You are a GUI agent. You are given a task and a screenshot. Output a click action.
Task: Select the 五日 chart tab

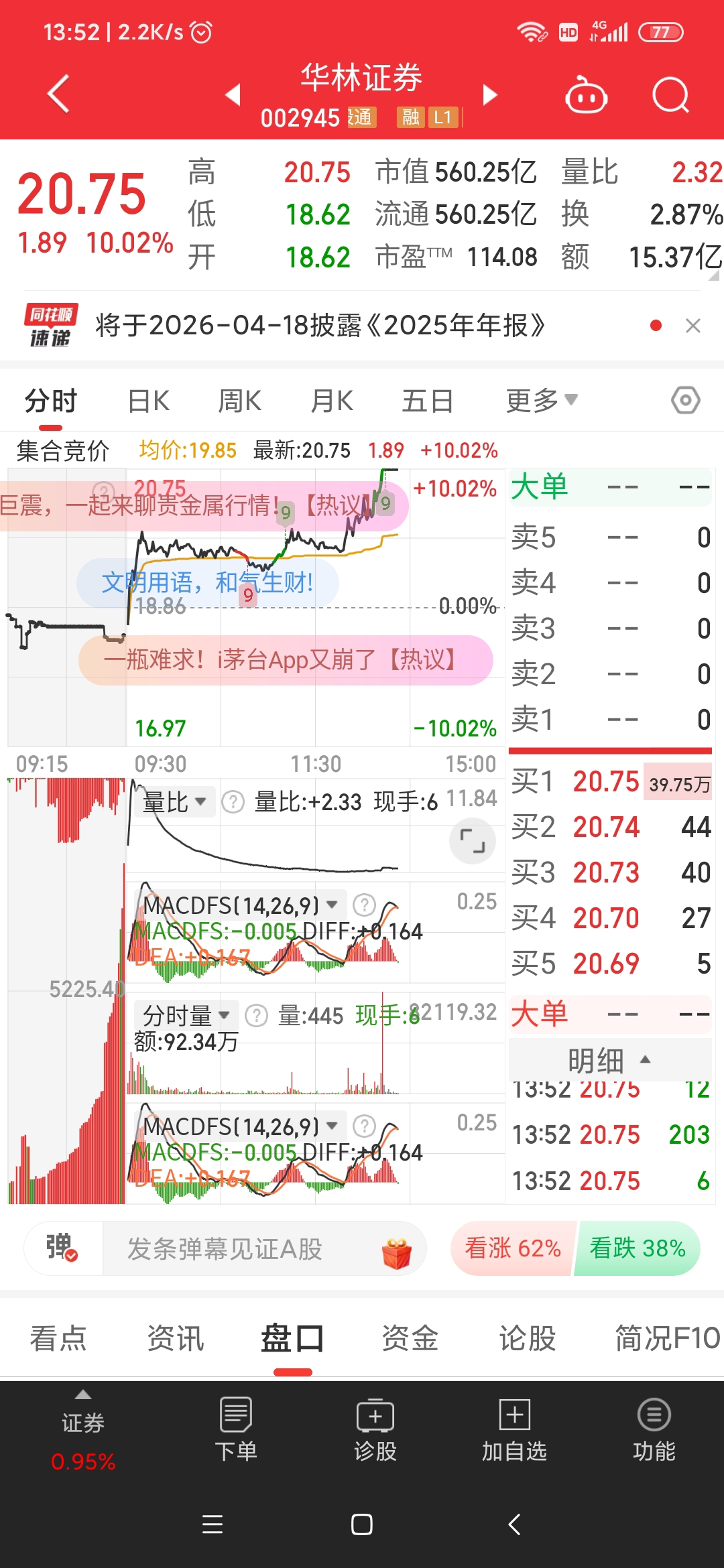(427, 401)
